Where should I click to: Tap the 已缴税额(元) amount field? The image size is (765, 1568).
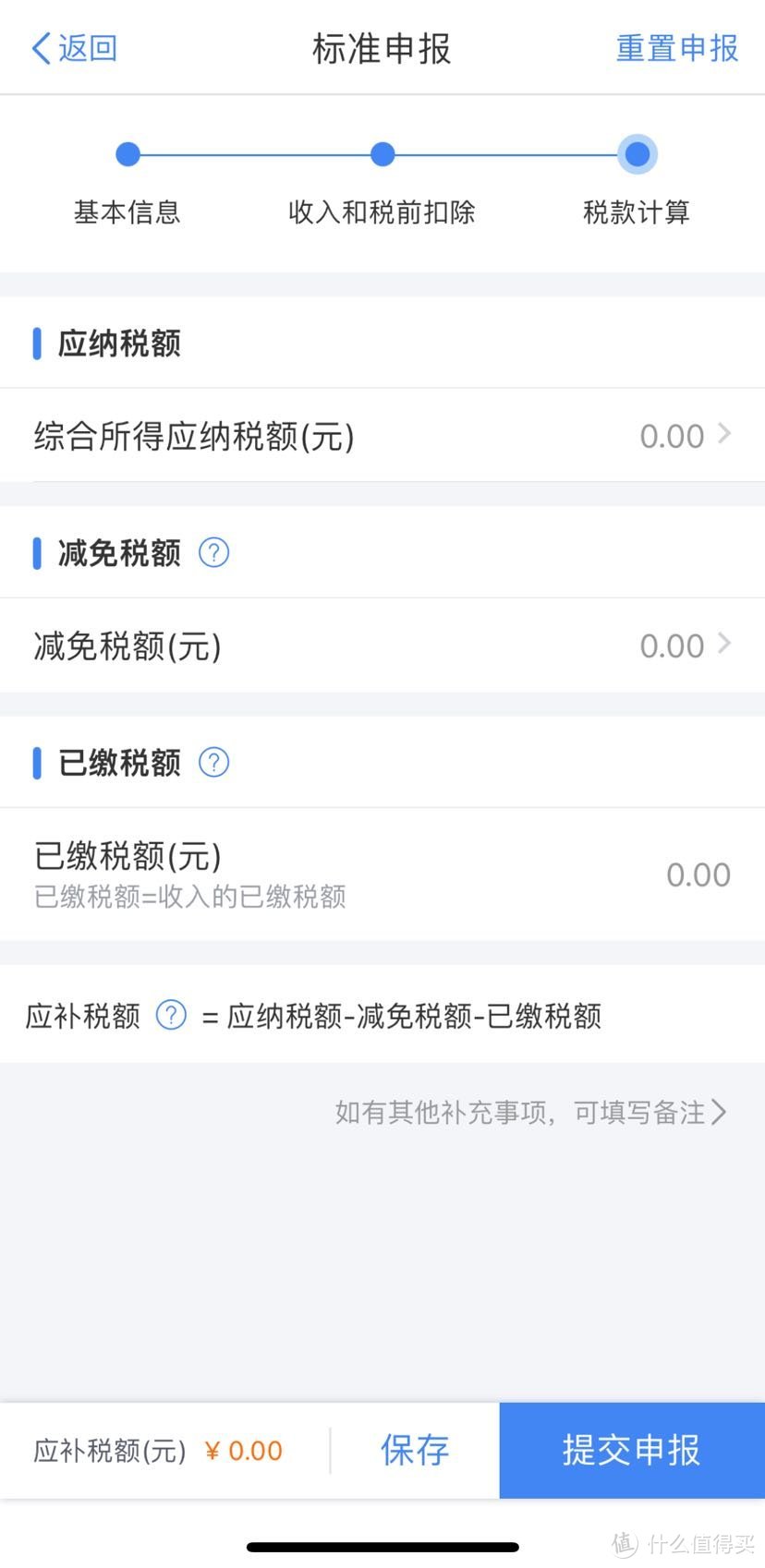pyautogui.click(x=698, y=874)
